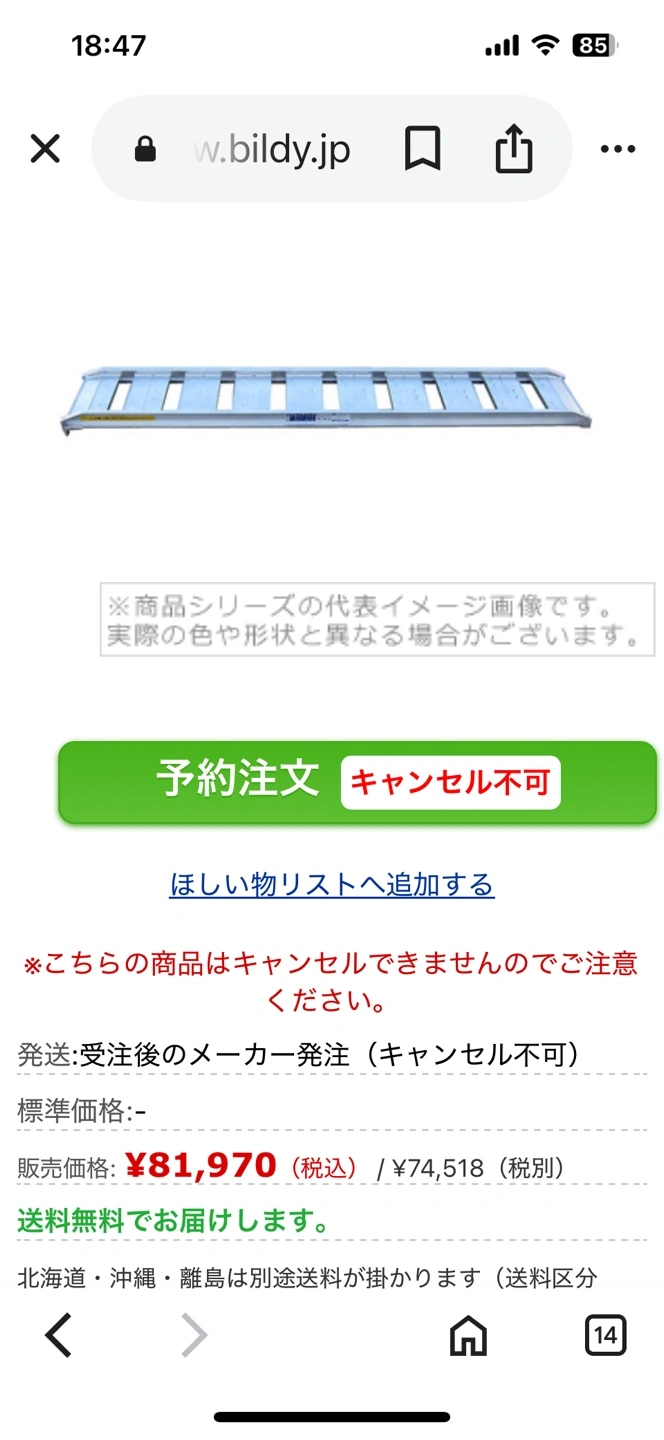
Task: Bookmark this page
Action: point(422,150)
